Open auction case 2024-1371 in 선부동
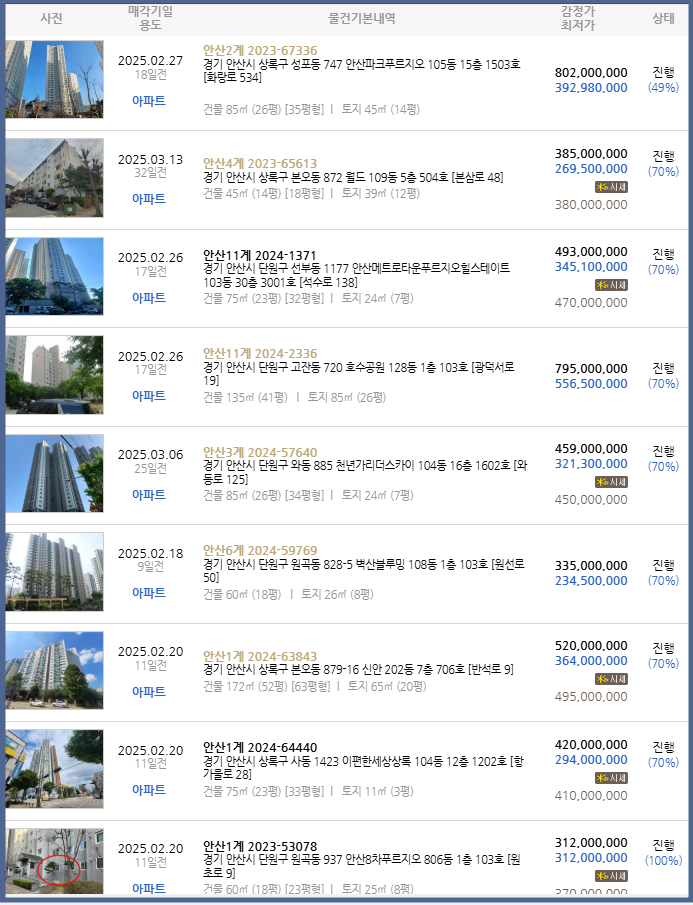This screenshot has height=905, width=693. [260, 255]
